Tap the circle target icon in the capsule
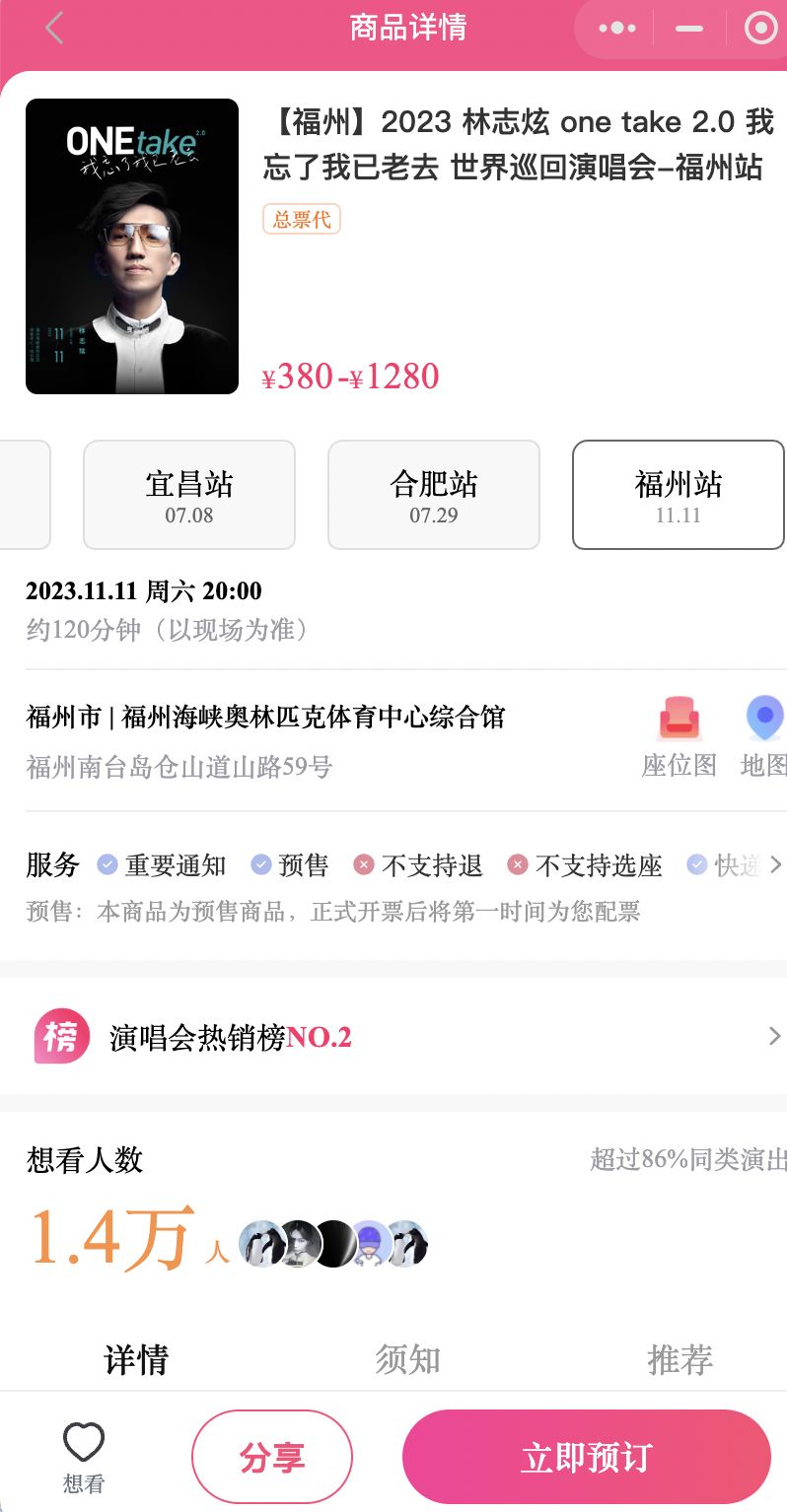The width and height of the screenshot is (787, 1512). point(759,29)
